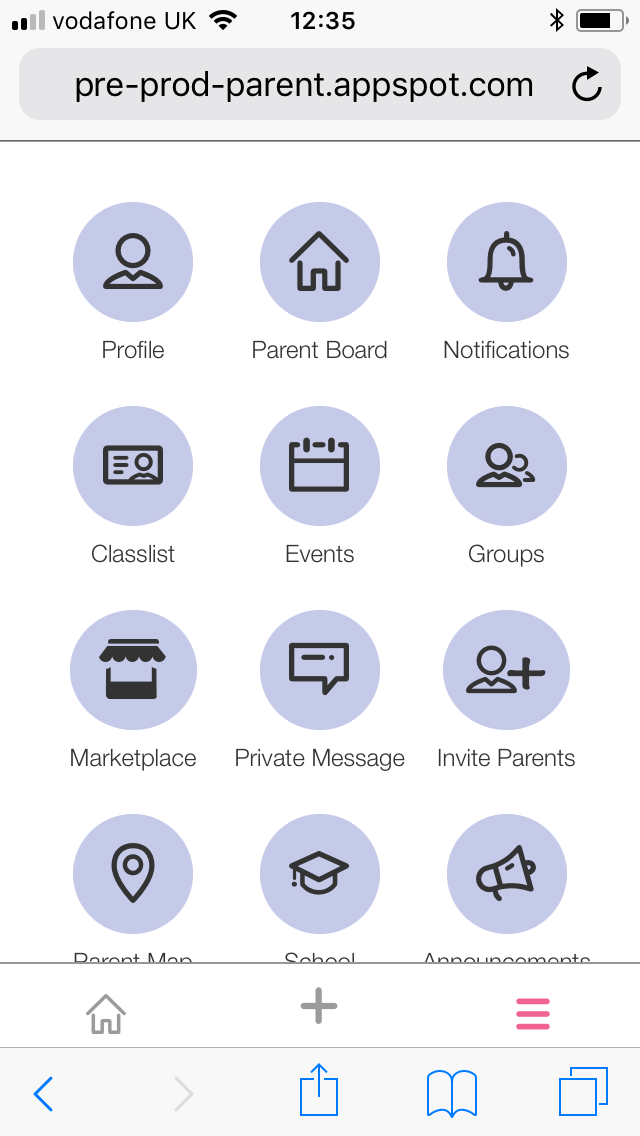Switch to the home tab in bottom bar
Image resolution: width=640 pixels, height=1136 pixels.
tap(106, 1014)
